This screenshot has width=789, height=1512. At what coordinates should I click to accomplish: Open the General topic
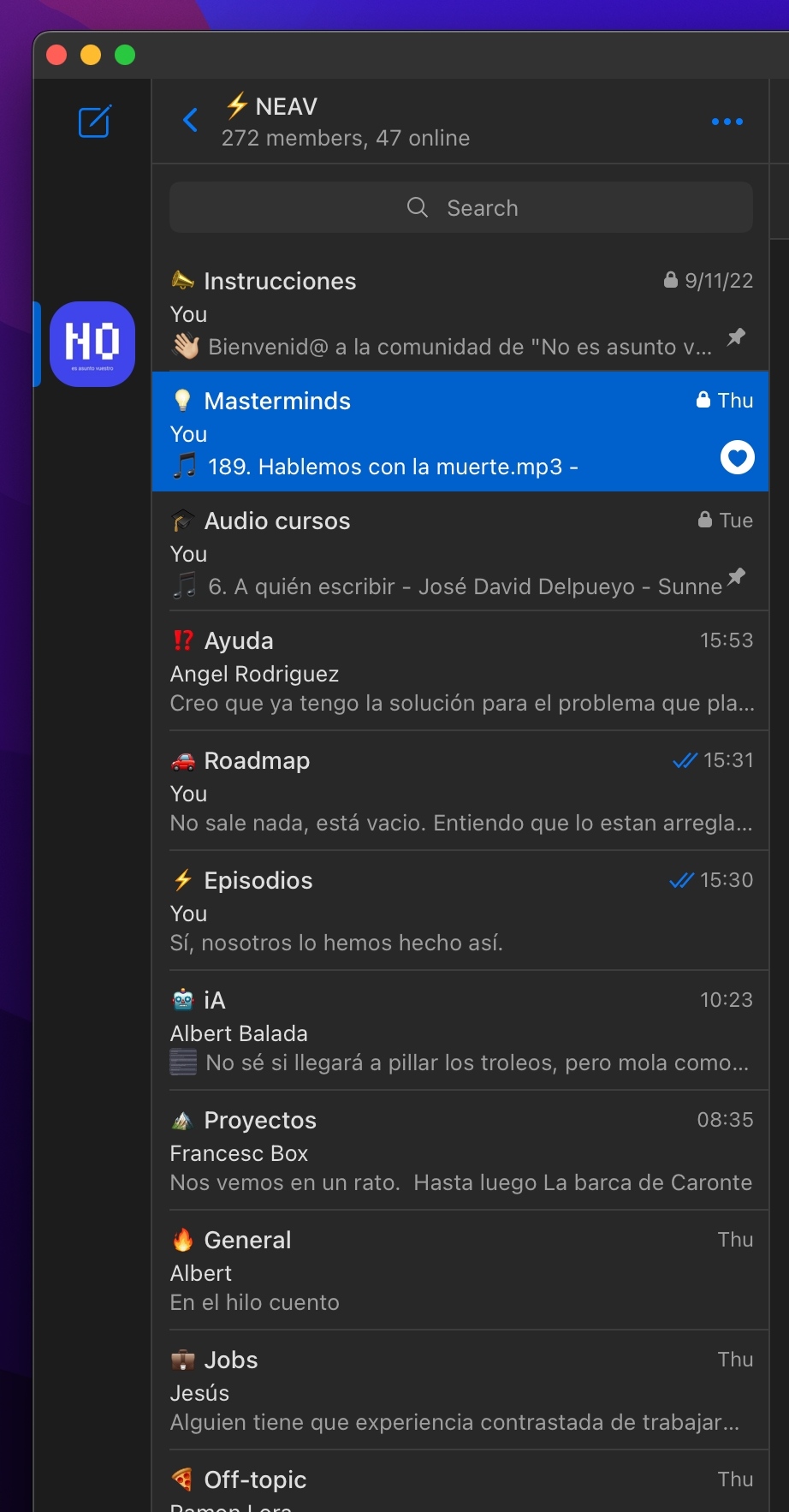click(x=460, y=1271)
